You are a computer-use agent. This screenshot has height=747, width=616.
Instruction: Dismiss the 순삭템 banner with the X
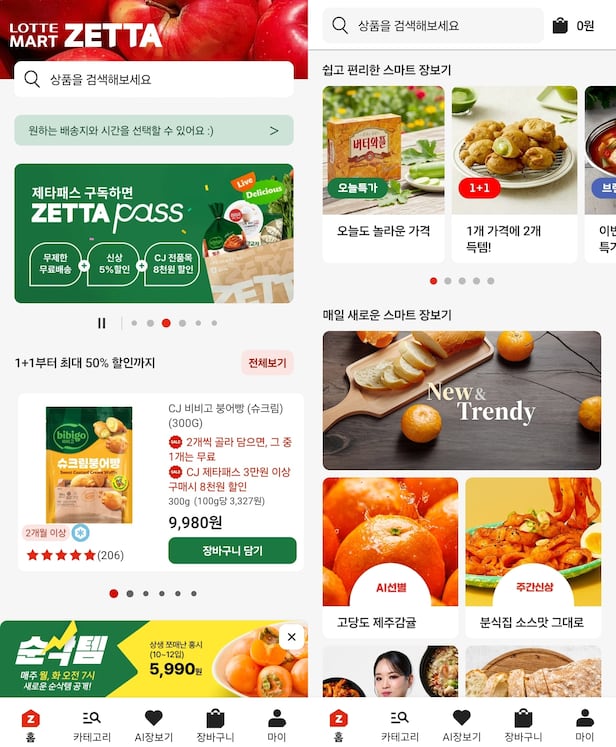(x=291, y=637)
